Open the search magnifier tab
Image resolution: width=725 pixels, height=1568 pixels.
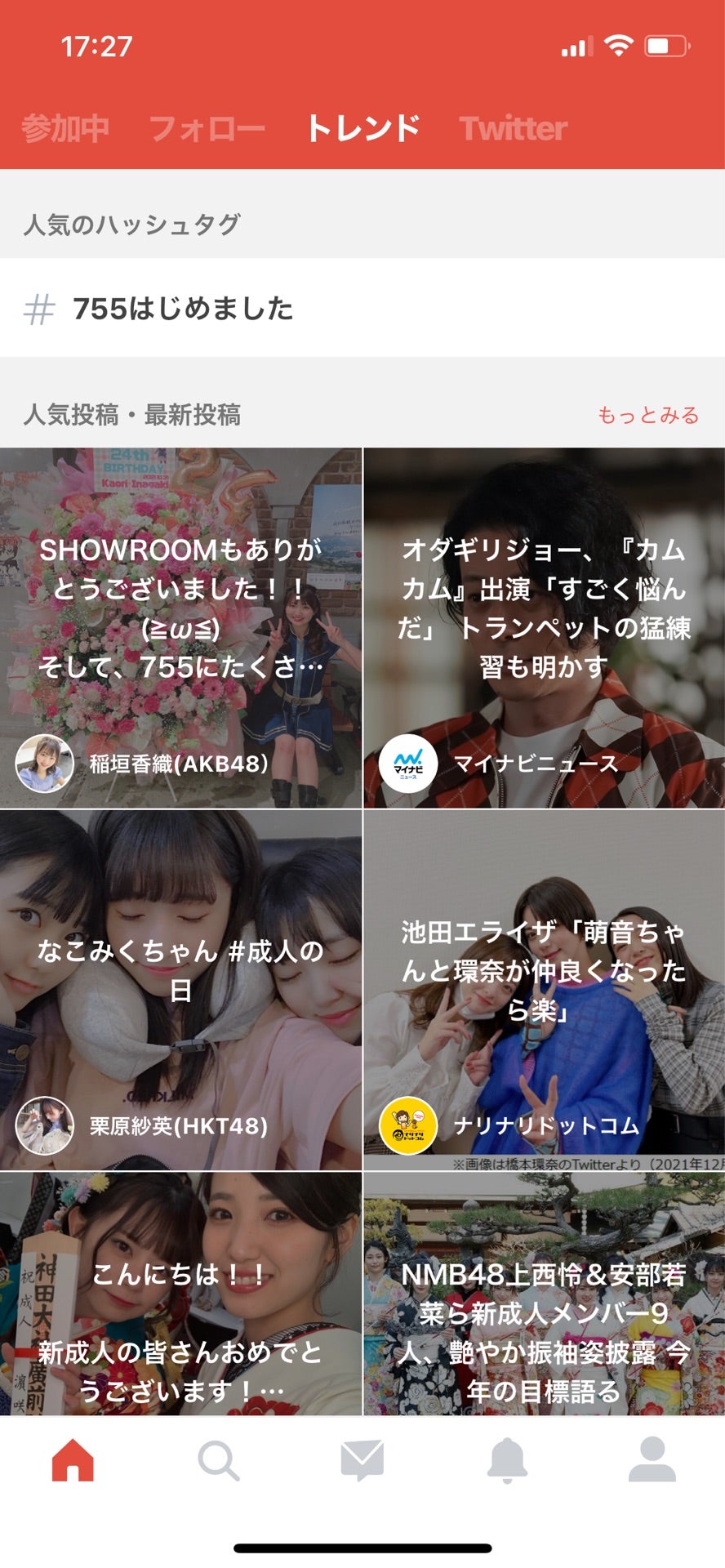point(218,1460)
